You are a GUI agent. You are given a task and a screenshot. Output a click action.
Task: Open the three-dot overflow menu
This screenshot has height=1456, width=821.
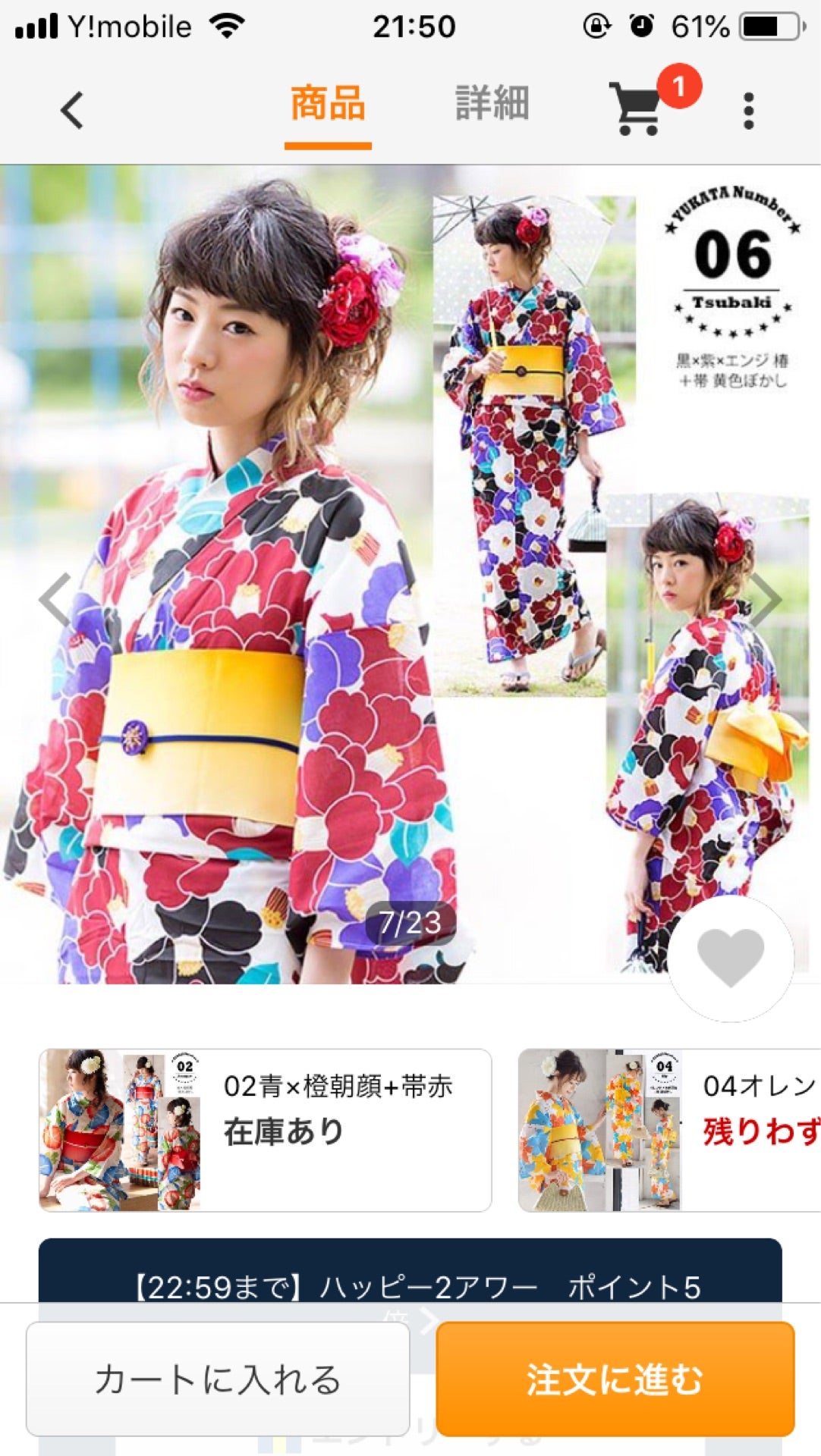click(x=748, y=111)
